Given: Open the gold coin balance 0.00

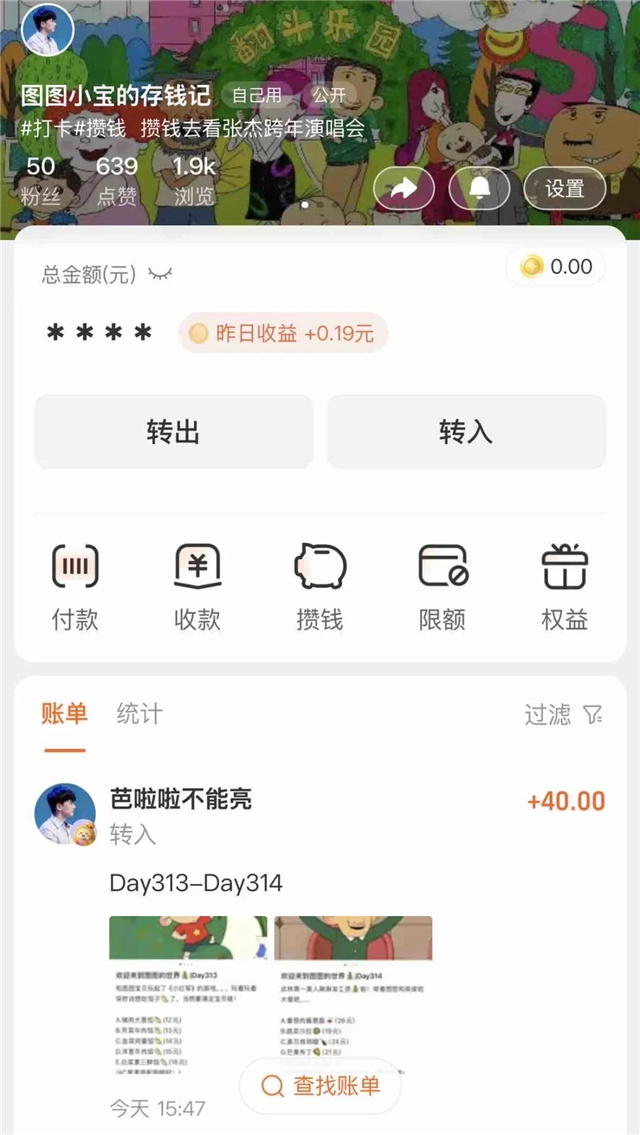Looking at the screenshot, I should click(x=558, y=267).
